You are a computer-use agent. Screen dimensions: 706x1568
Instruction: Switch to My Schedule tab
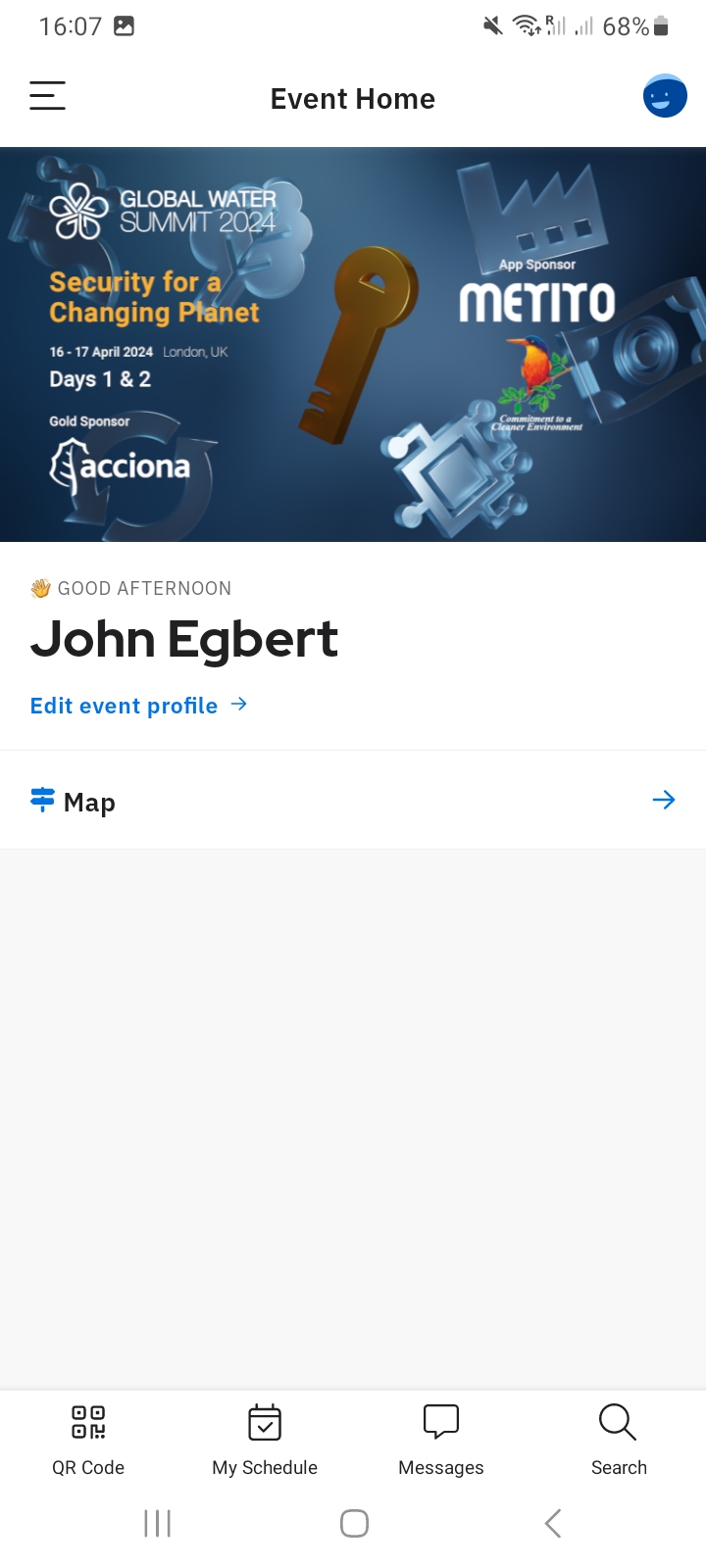click(x=265, y=1439)
